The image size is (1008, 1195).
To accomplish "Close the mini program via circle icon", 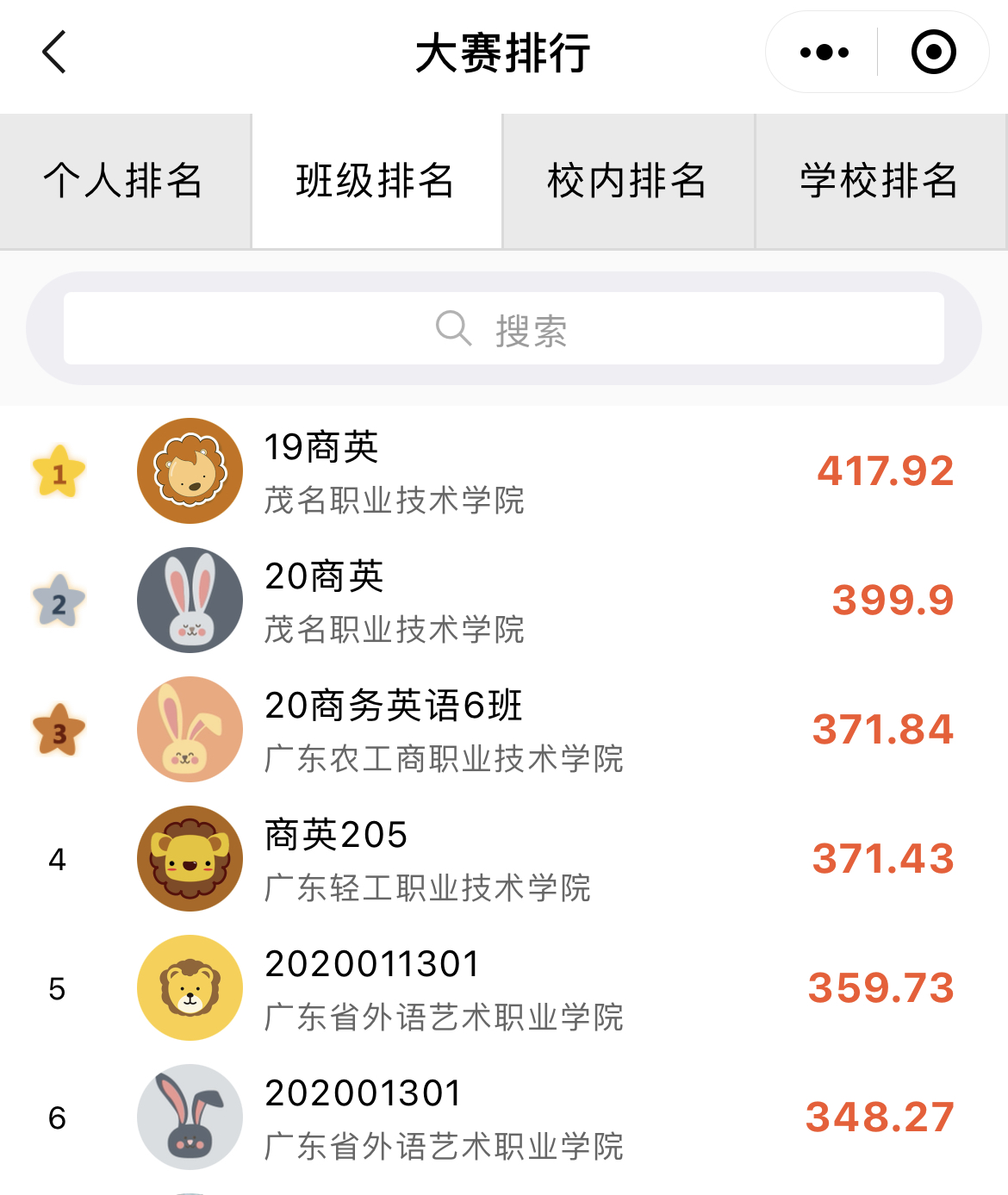I will click(x=933, y=53).
